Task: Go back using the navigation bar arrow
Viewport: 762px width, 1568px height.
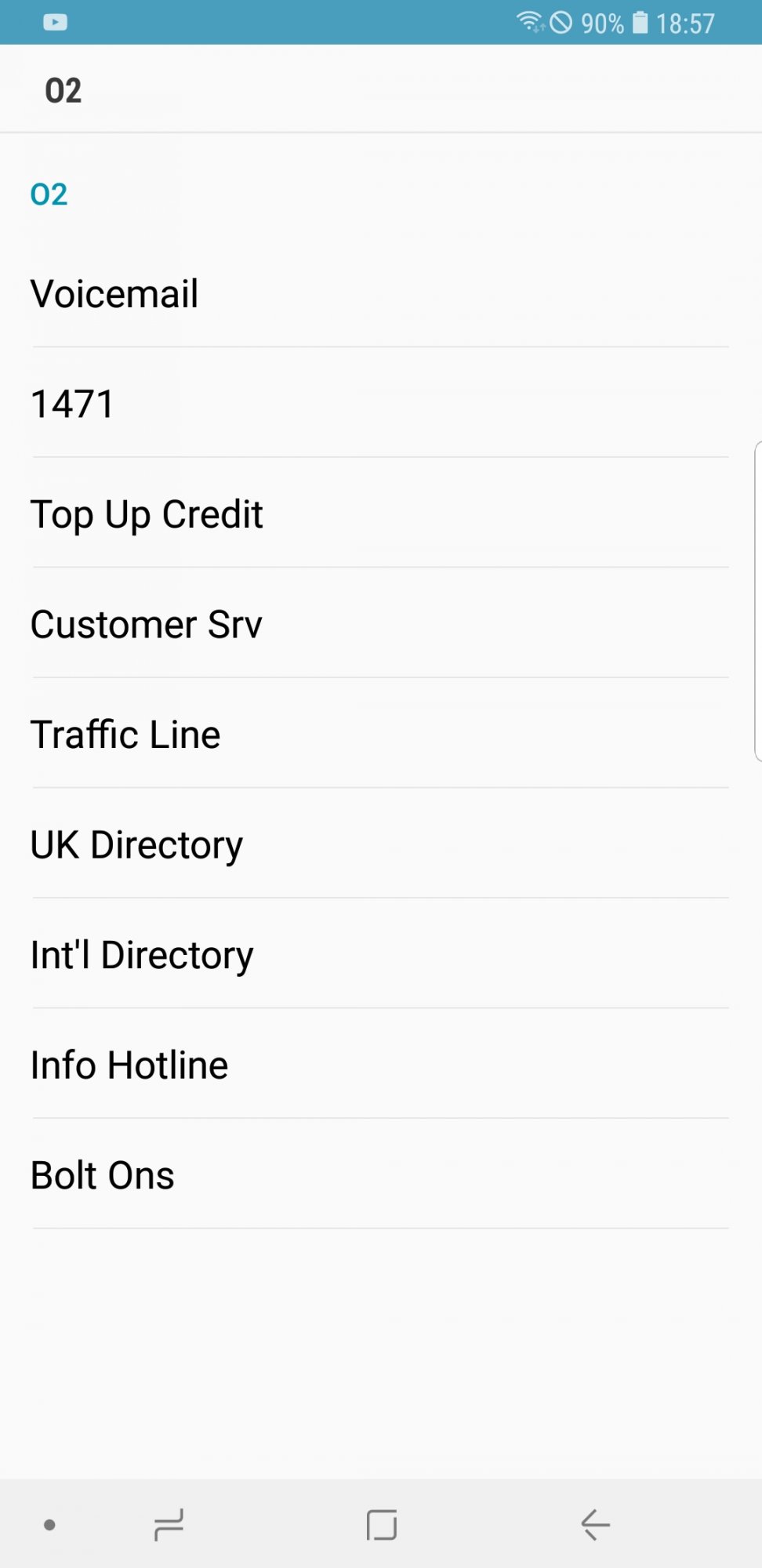Action: pos(595,1525)
